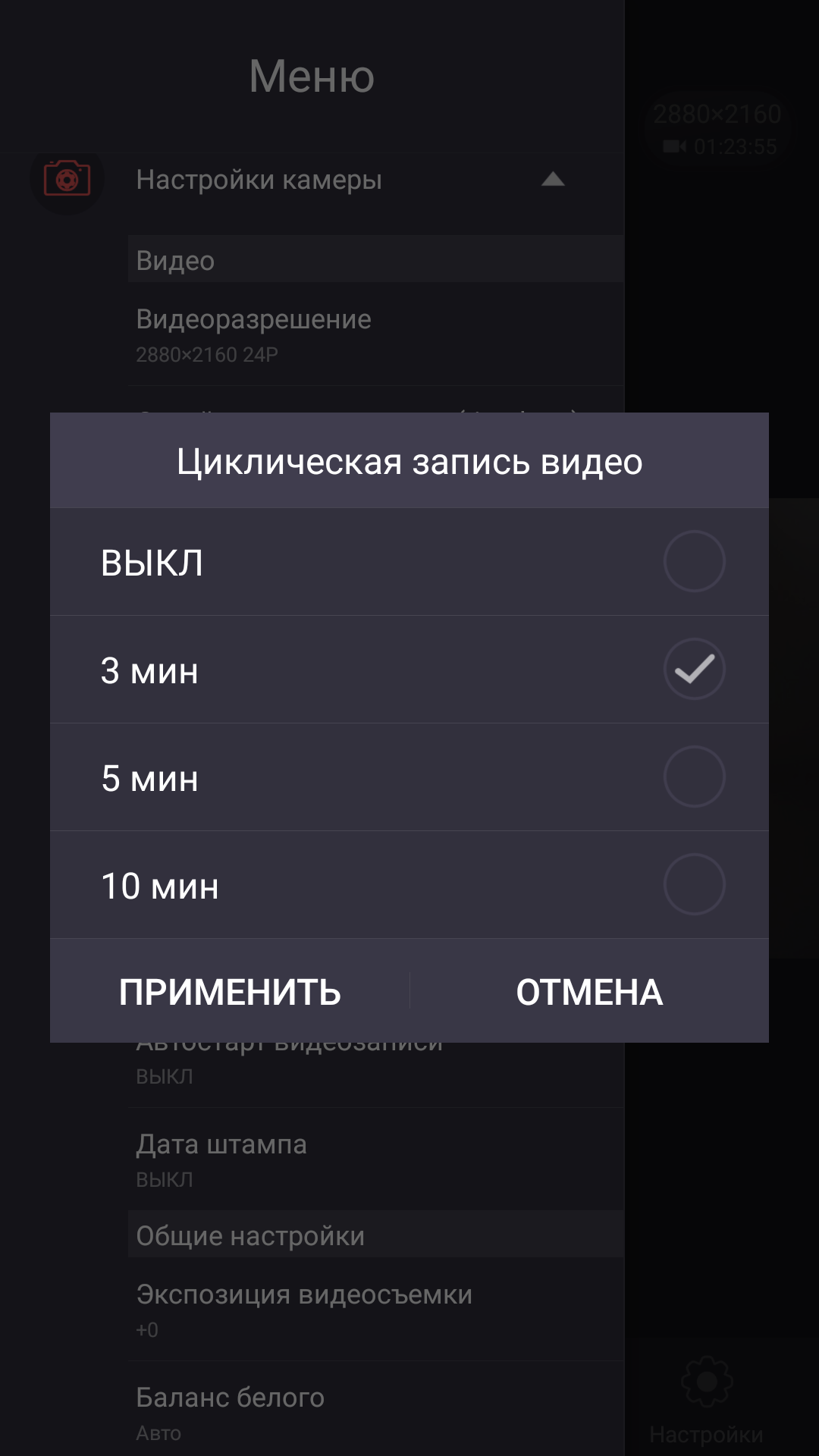Select the ВЫКЛ option
The image size is (819, 1456).
(x=409, y=562)
